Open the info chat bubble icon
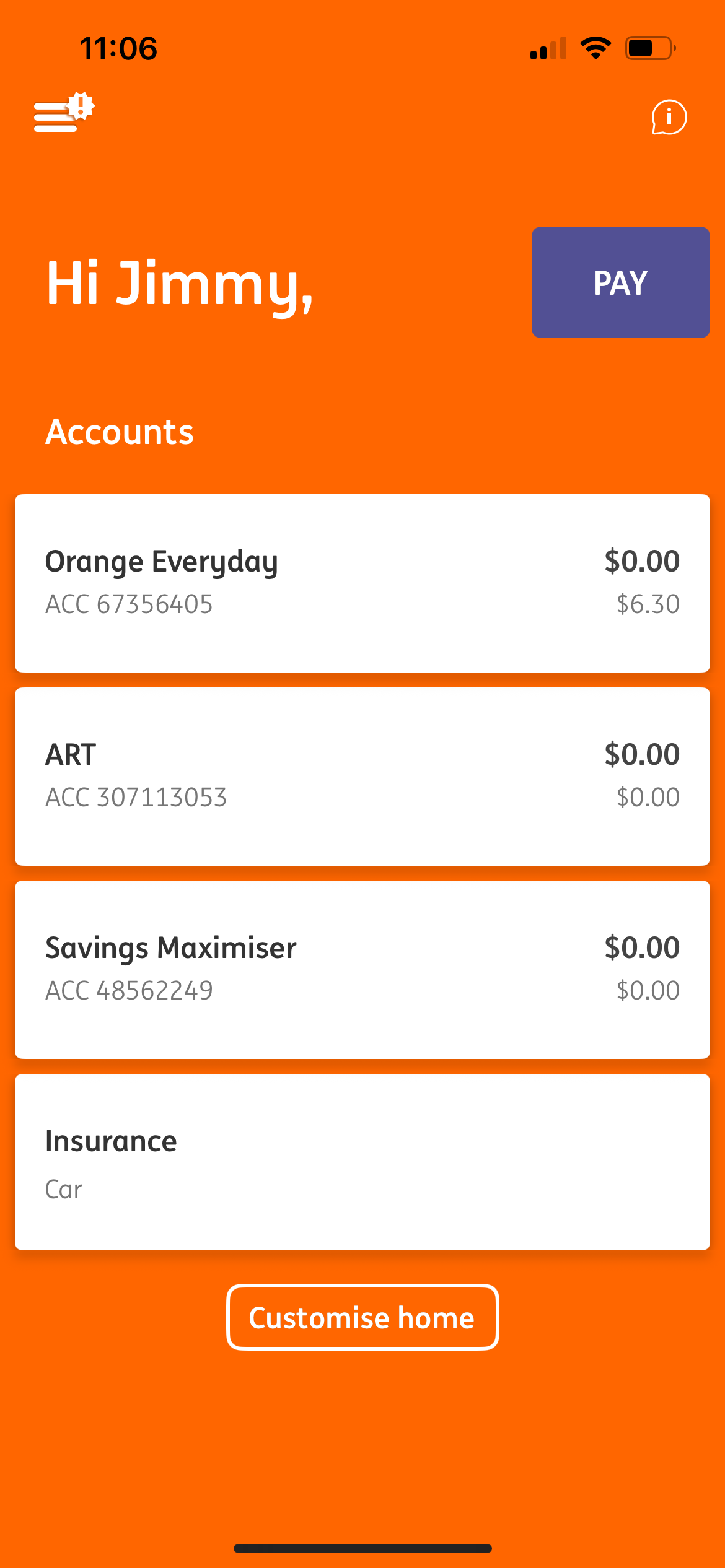Viewport: 725px width, 1568px height. [x=669, y=117]
